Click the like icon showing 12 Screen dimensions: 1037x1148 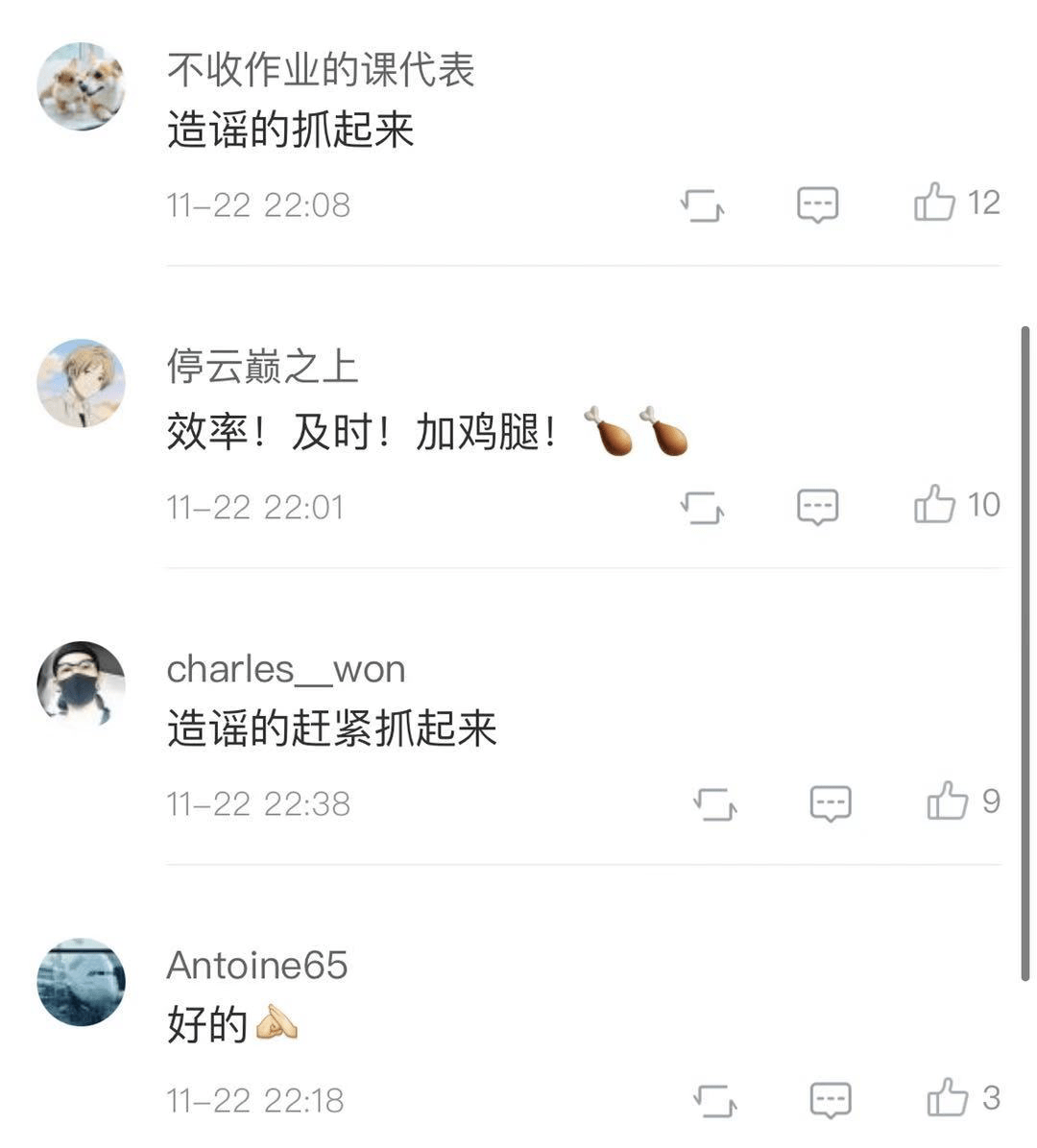[936, 203]
